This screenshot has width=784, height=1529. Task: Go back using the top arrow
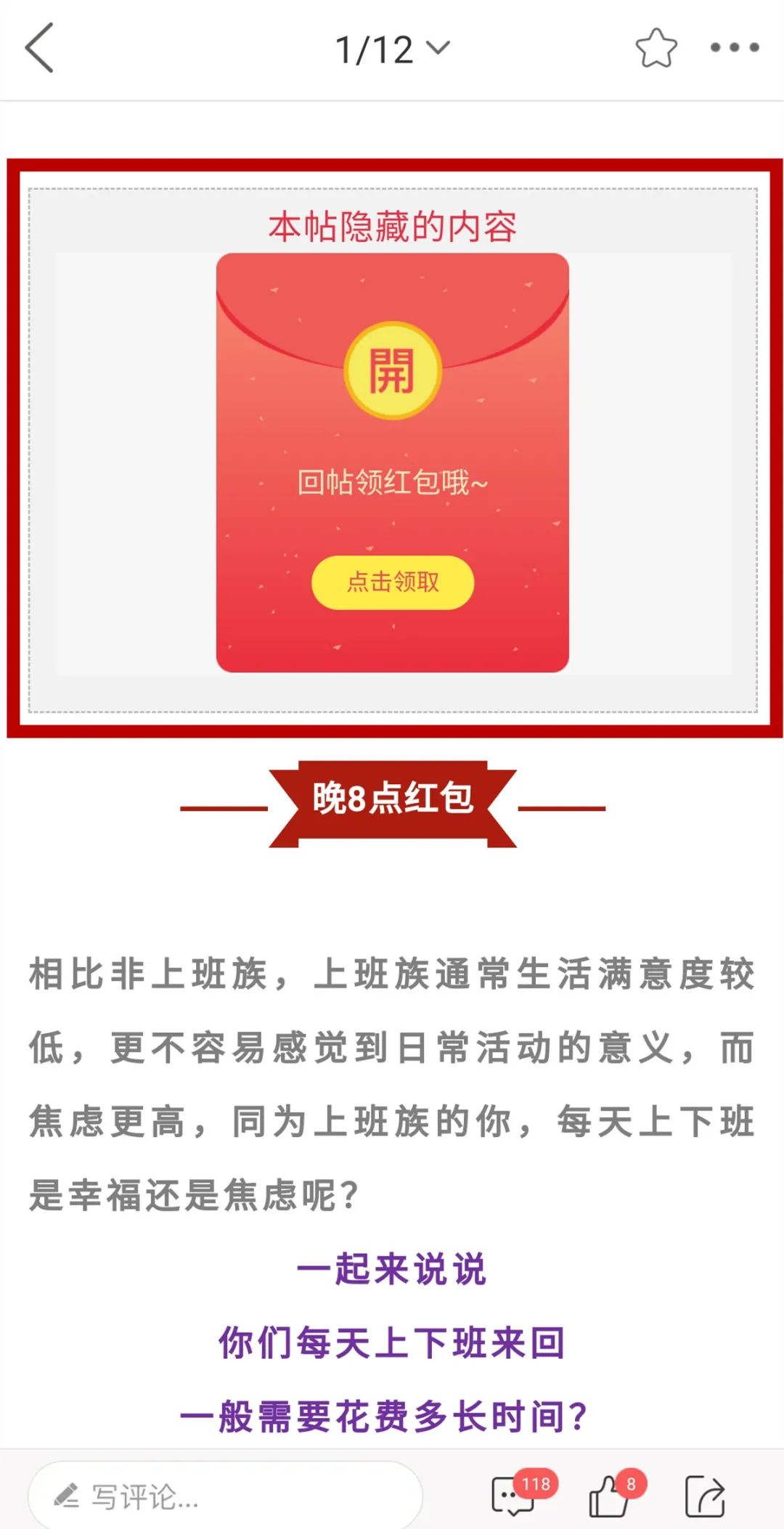click(x=39, y=48)
